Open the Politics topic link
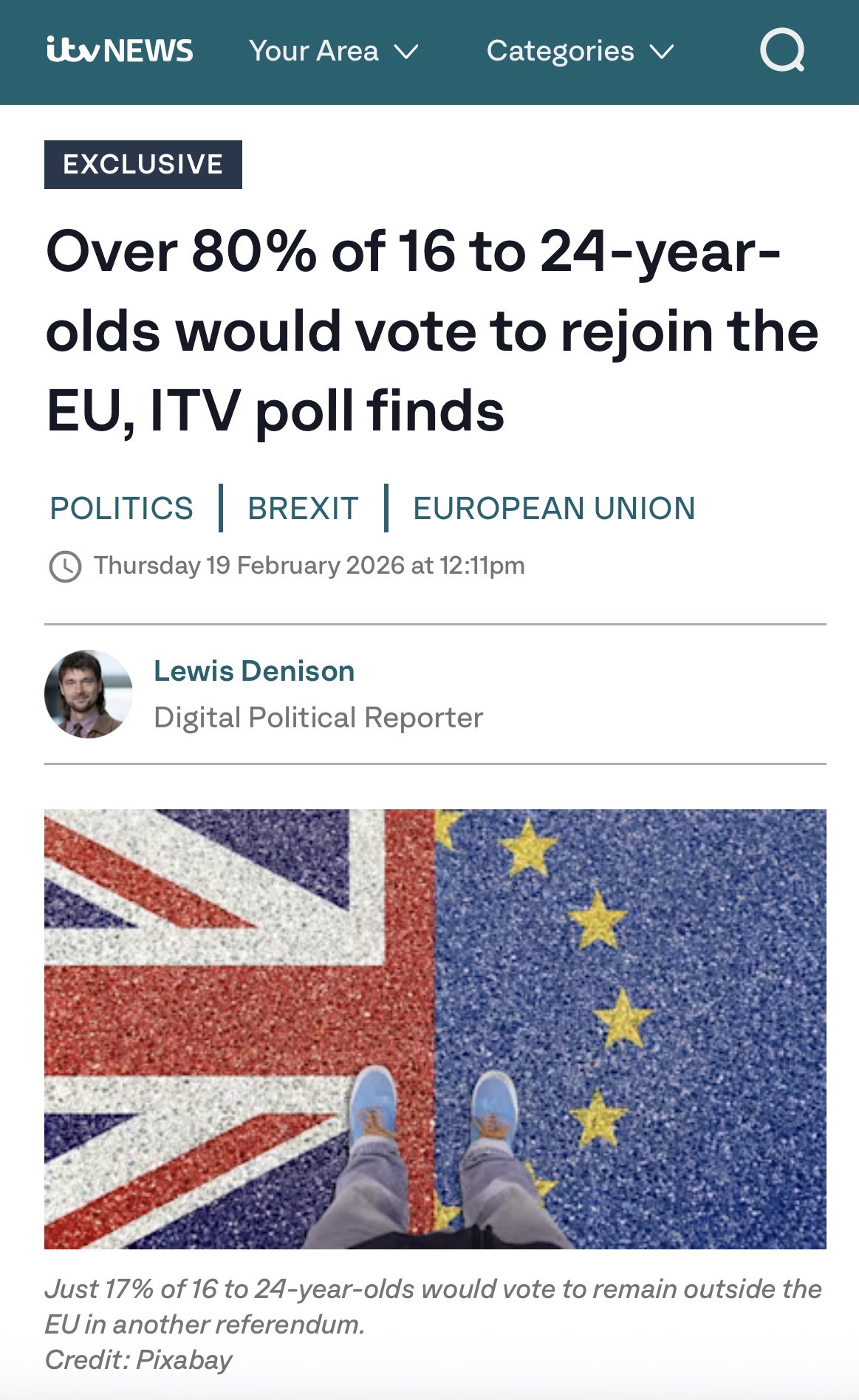859x1400 pixels. 121,508
